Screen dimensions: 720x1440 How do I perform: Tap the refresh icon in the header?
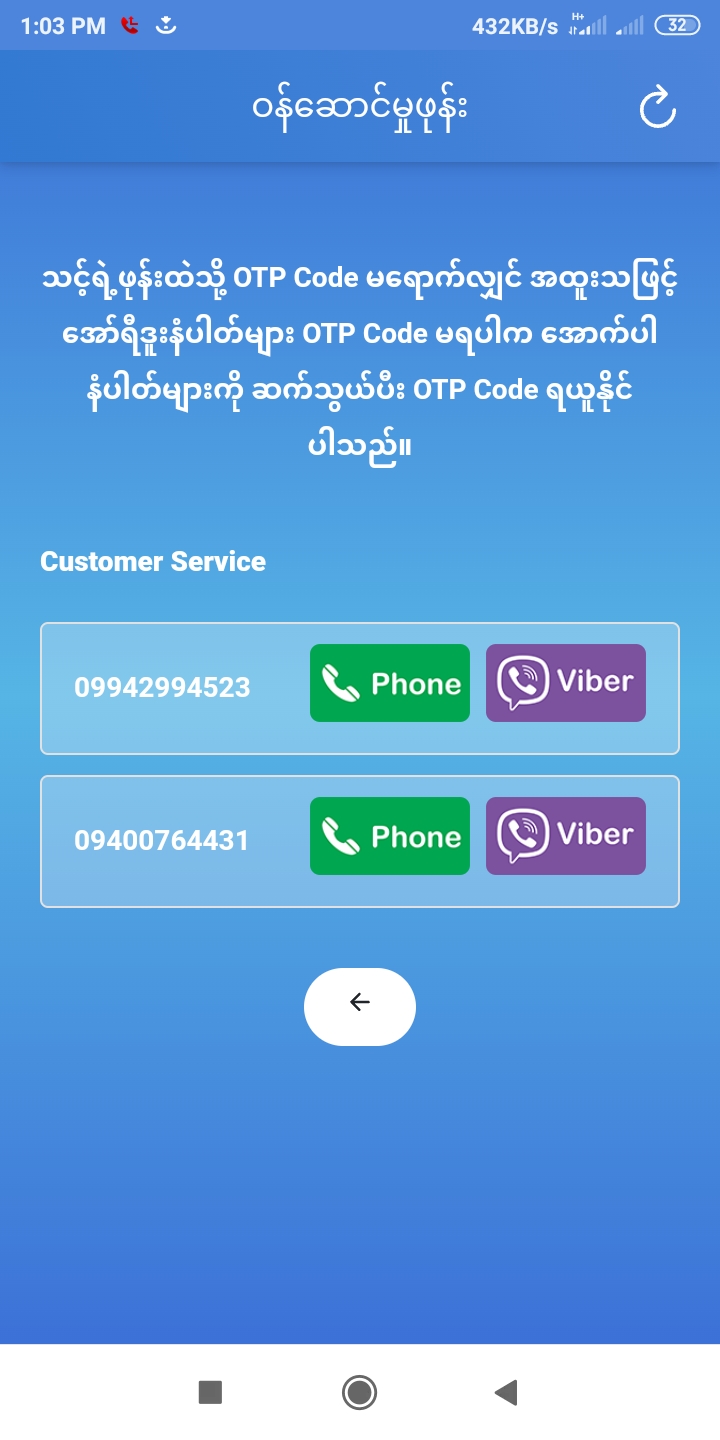[x=658, y=108]
